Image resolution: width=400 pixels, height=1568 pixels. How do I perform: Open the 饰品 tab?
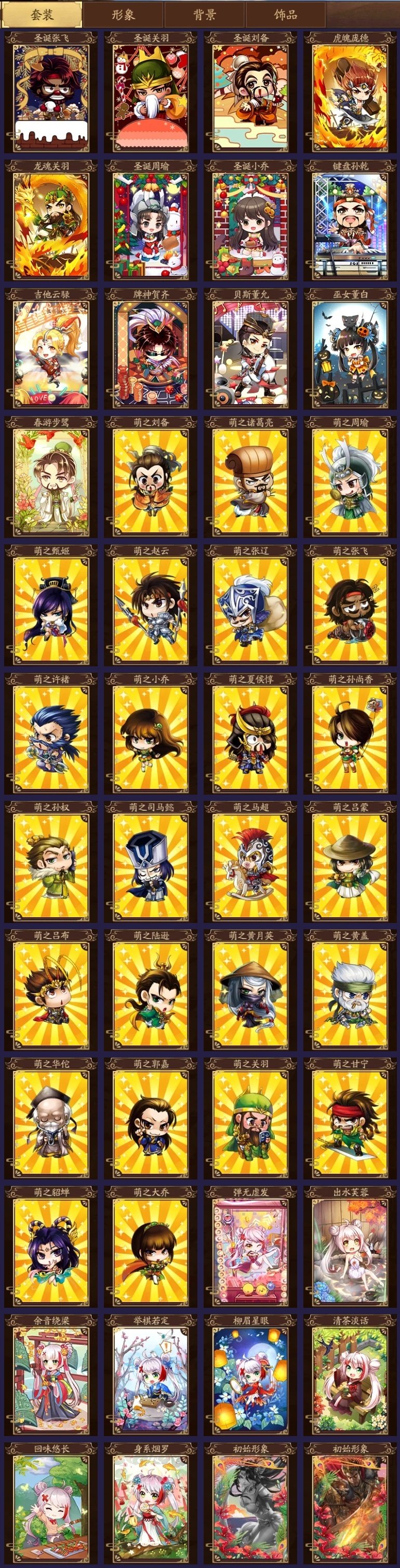[x=286, y=15]
